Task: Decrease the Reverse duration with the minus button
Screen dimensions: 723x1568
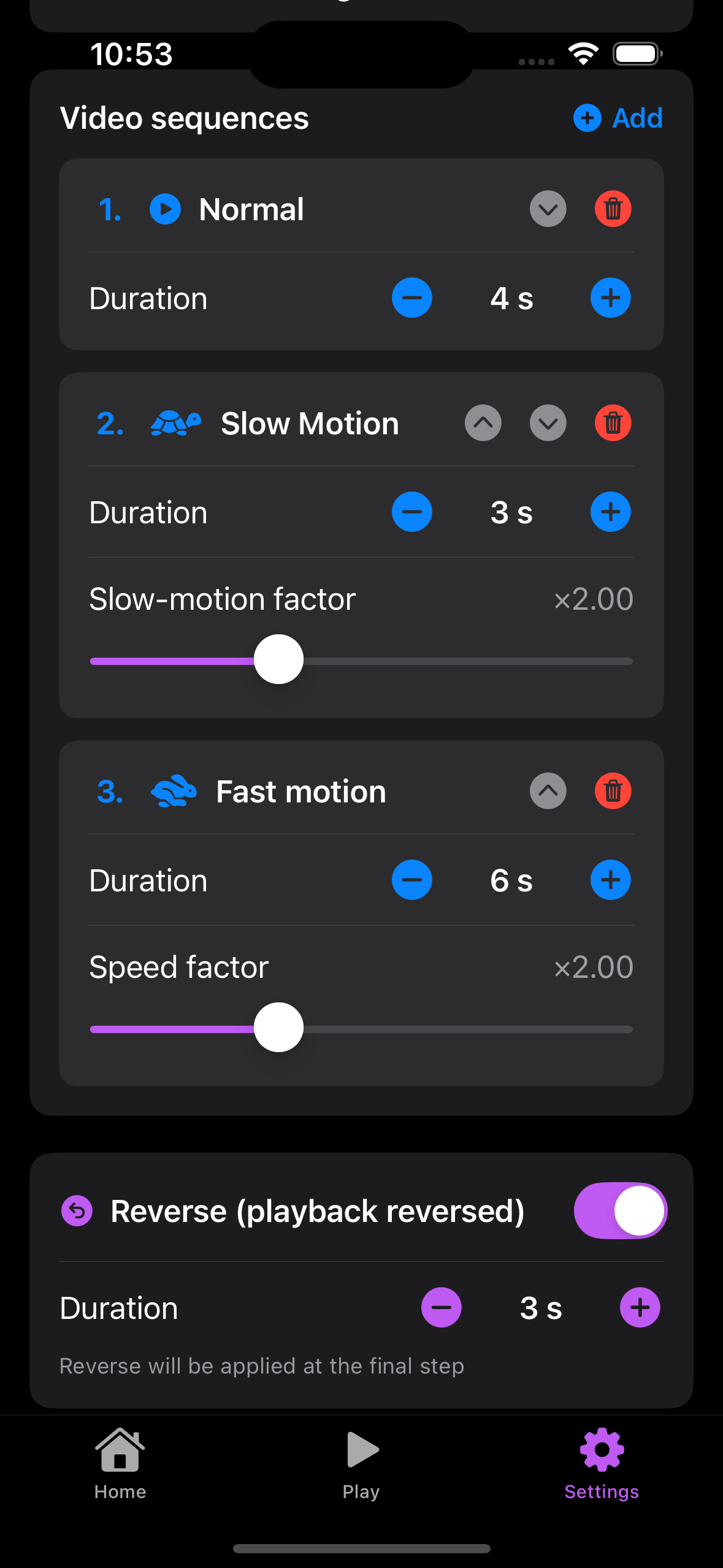Action: [441, 1307]
